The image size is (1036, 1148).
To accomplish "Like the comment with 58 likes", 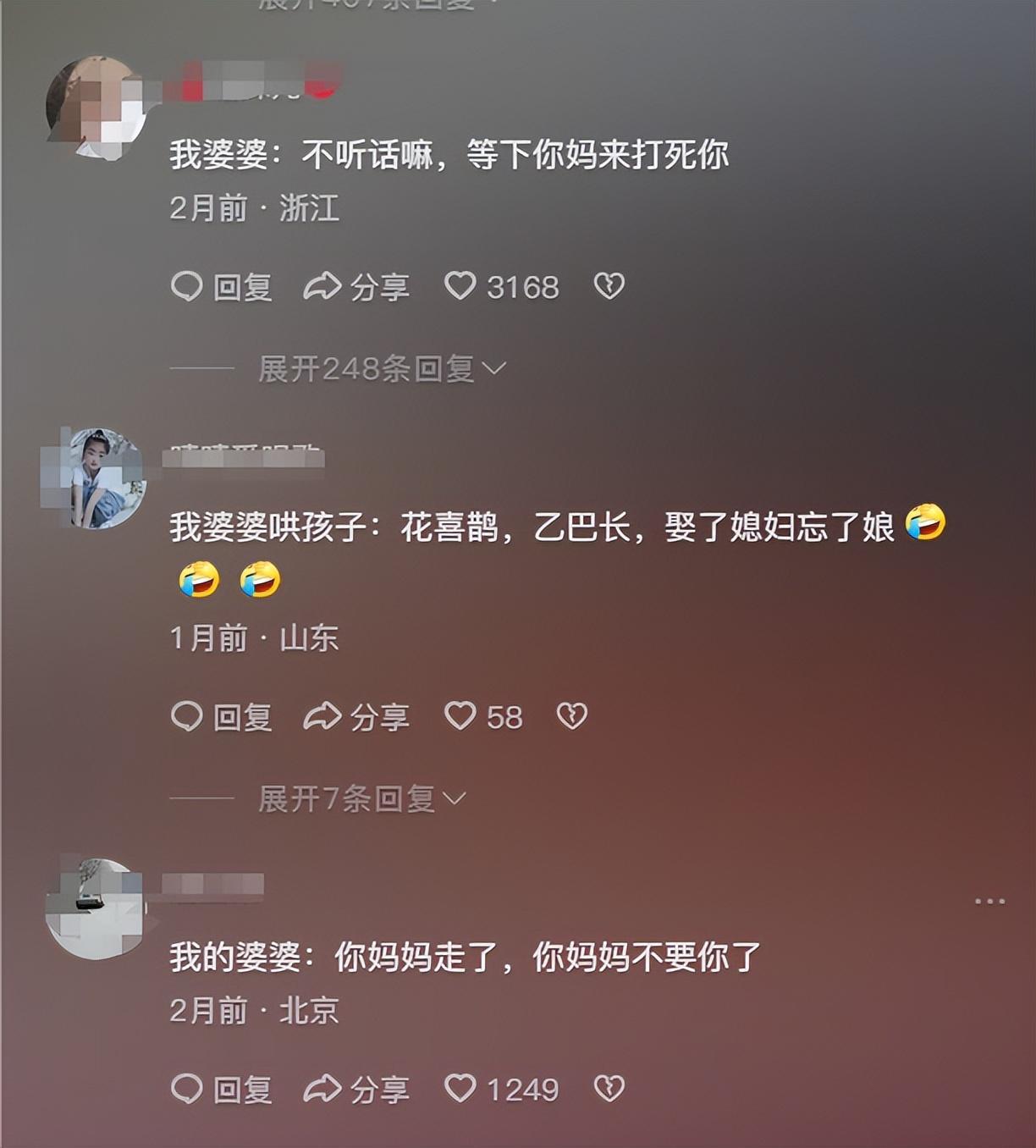I will (x=460, y=716).
